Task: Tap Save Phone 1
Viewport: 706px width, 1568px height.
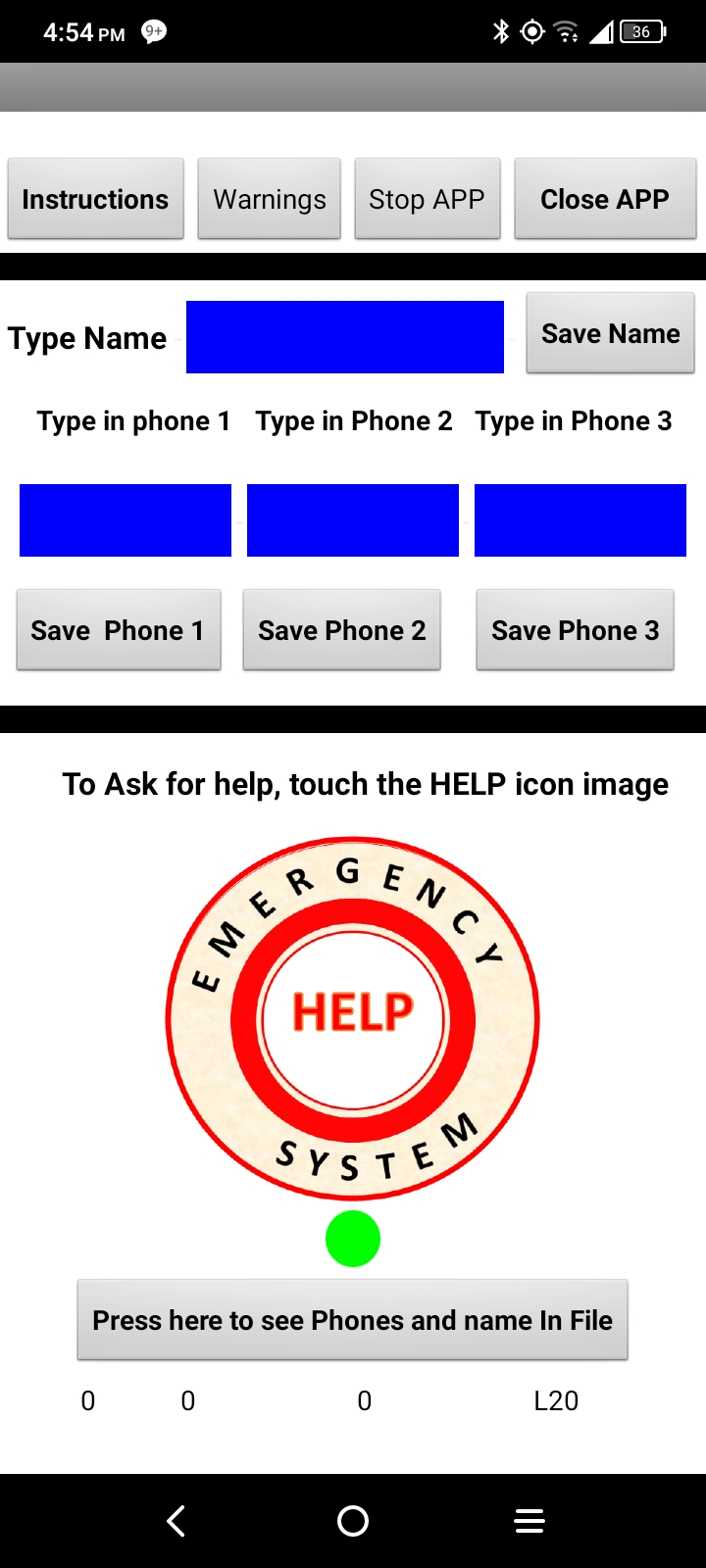Action: (119, 630)
